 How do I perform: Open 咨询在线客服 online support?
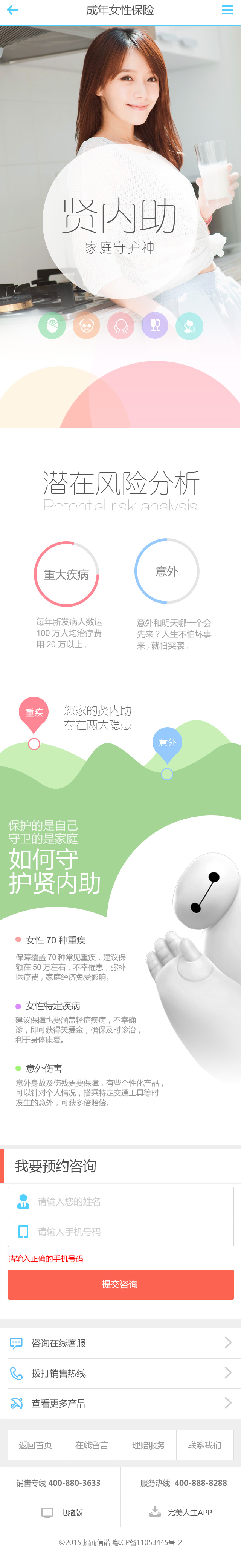click(x=120, y=1342)
